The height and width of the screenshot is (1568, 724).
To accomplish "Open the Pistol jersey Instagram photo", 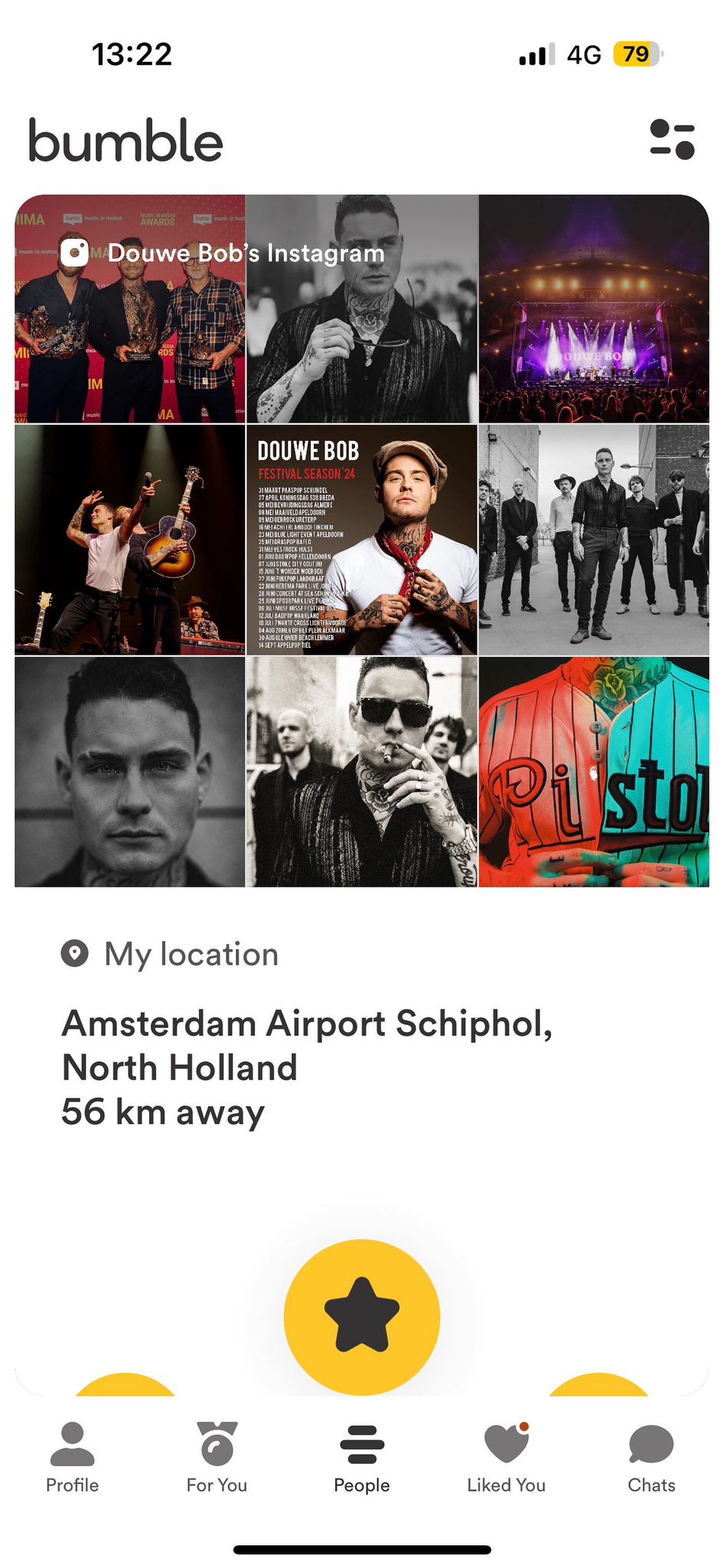I will point(594,772).
